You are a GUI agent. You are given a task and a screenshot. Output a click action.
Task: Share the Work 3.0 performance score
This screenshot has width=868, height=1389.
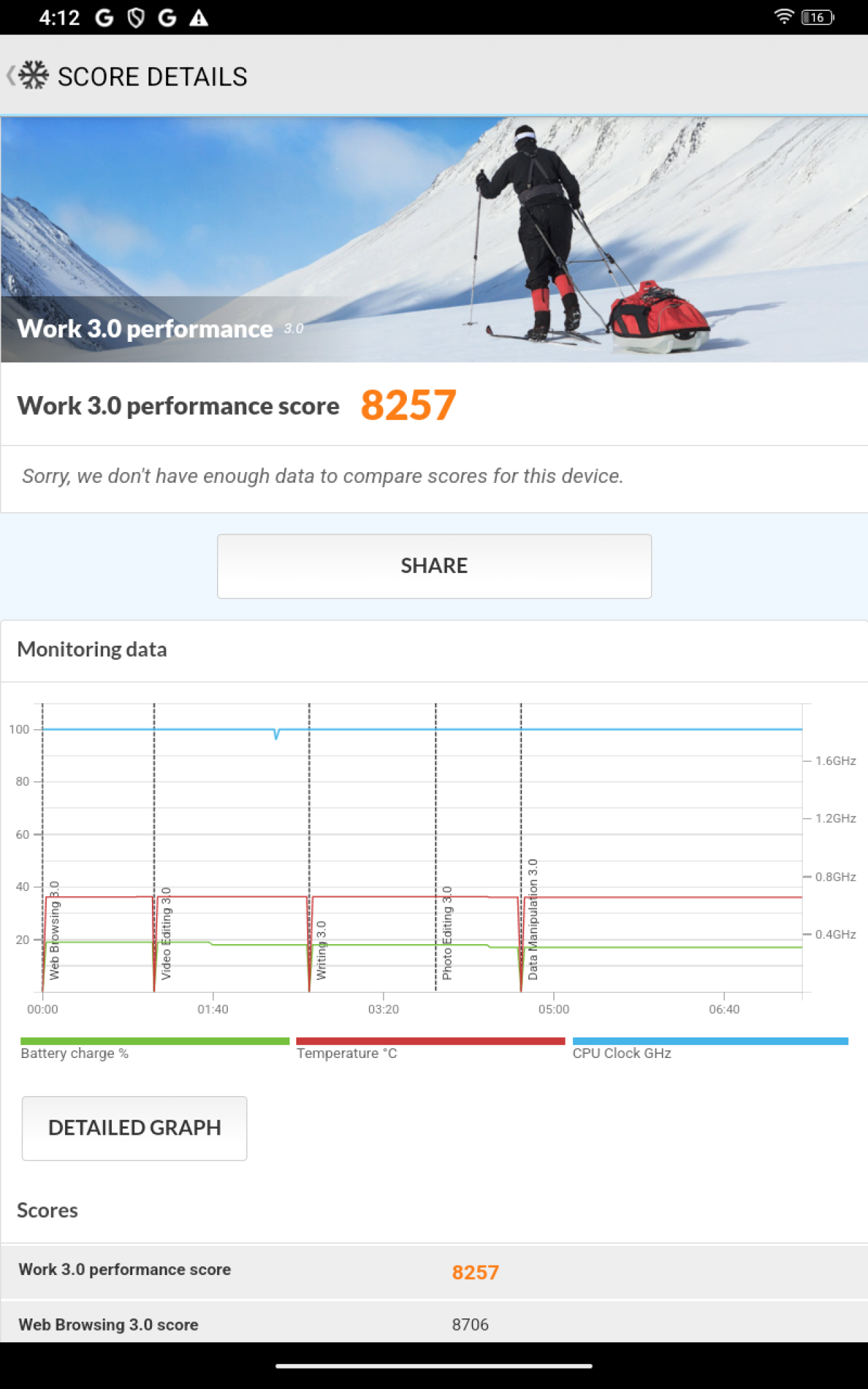coord(434,566)
